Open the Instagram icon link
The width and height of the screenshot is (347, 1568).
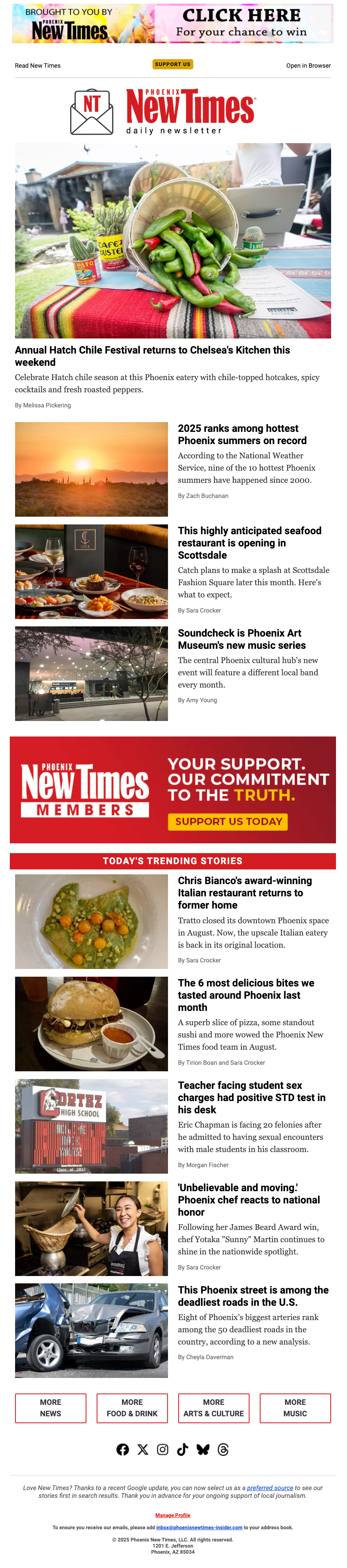[x=163, y=1449]
